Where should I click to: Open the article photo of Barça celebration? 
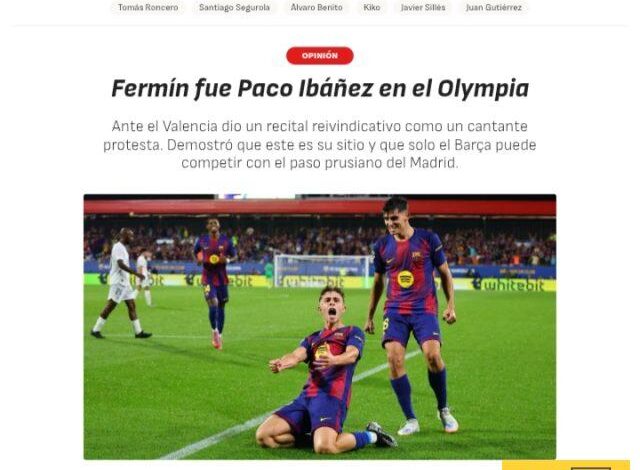click(x=319, y=326)
